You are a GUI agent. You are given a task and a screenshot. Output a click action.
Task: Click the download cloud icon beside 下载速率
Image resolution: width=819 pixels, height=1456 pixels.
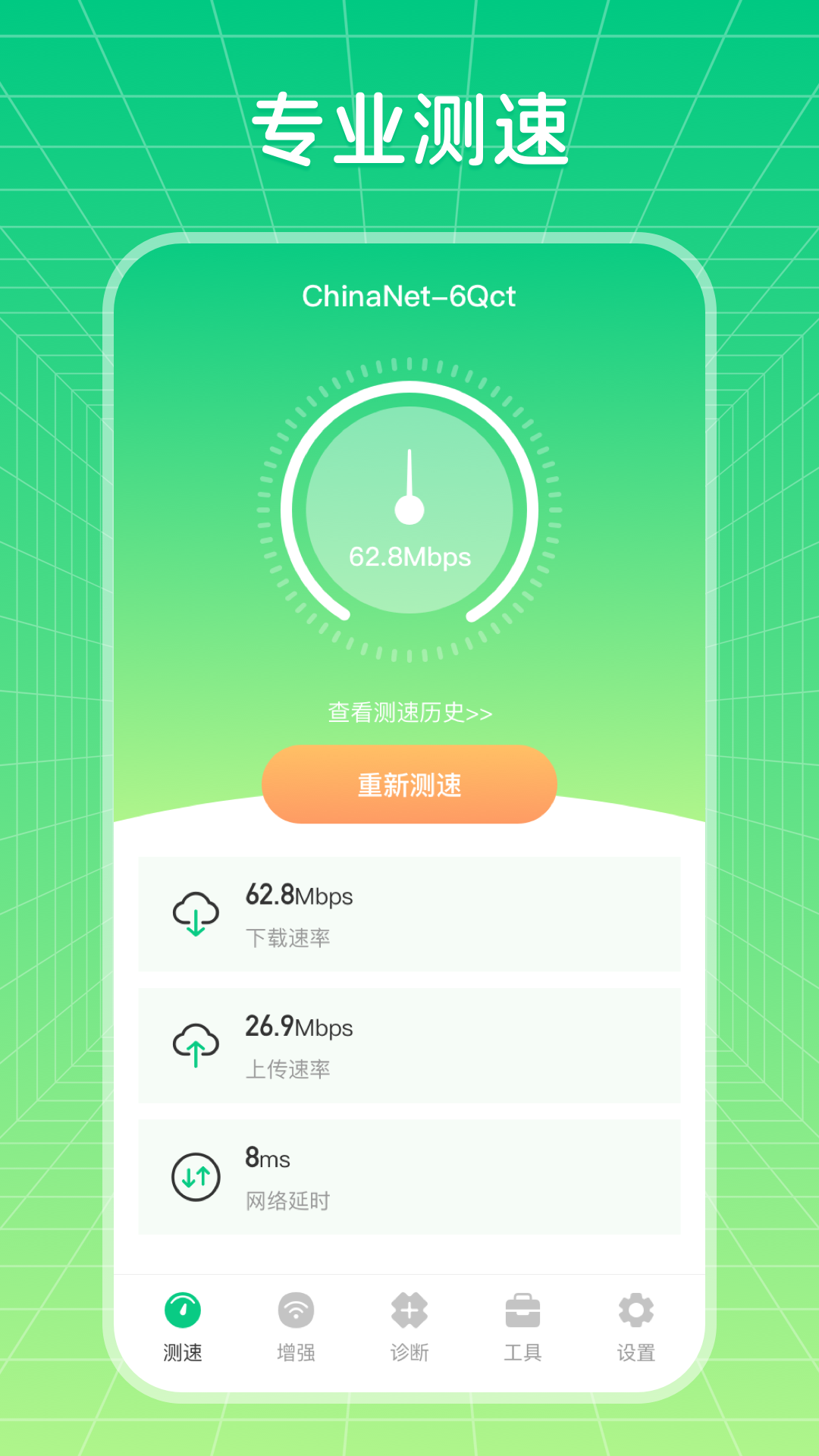pos(196,914)
